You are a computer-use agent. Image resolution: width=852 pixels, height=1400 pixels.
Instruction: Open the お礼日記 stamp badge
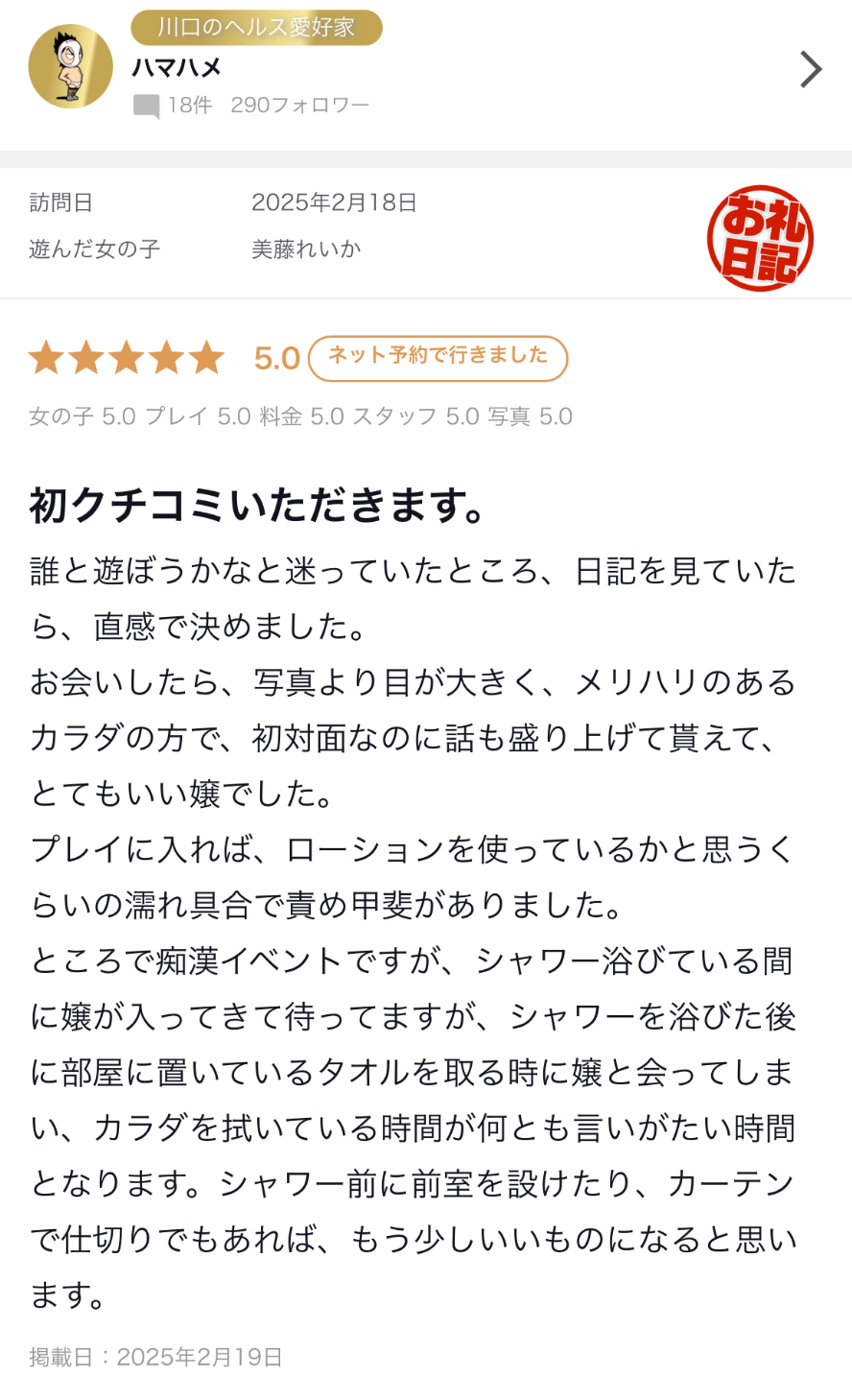(x=760, y=239)
